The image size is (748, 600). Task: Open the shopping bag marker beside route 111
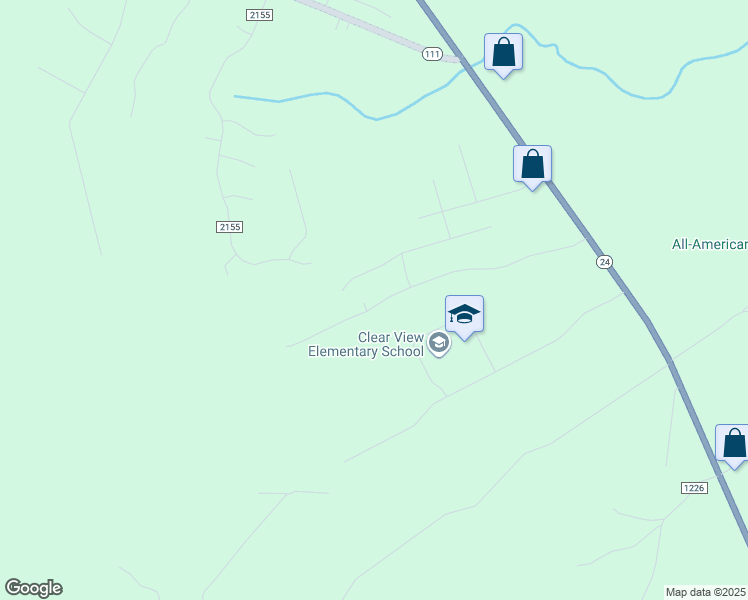[x=503, y=53]
